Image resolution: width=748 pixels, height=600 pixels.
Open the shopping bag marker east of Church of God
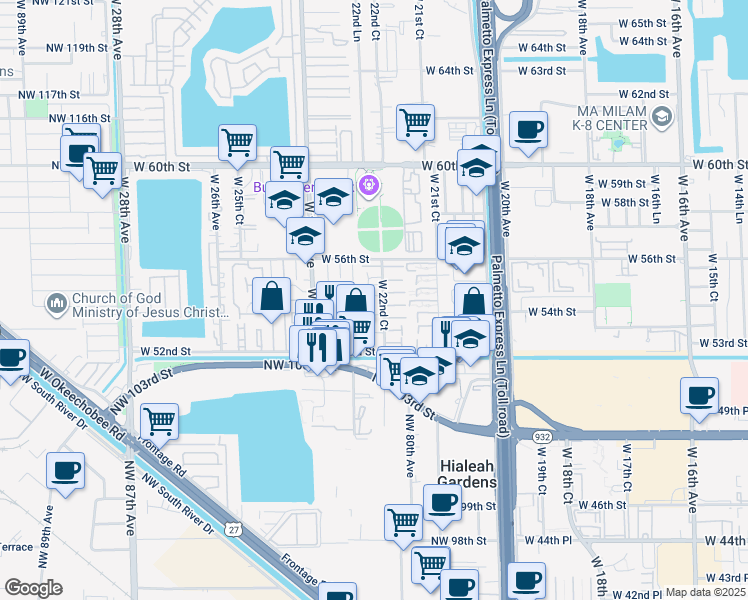[271, 298]
